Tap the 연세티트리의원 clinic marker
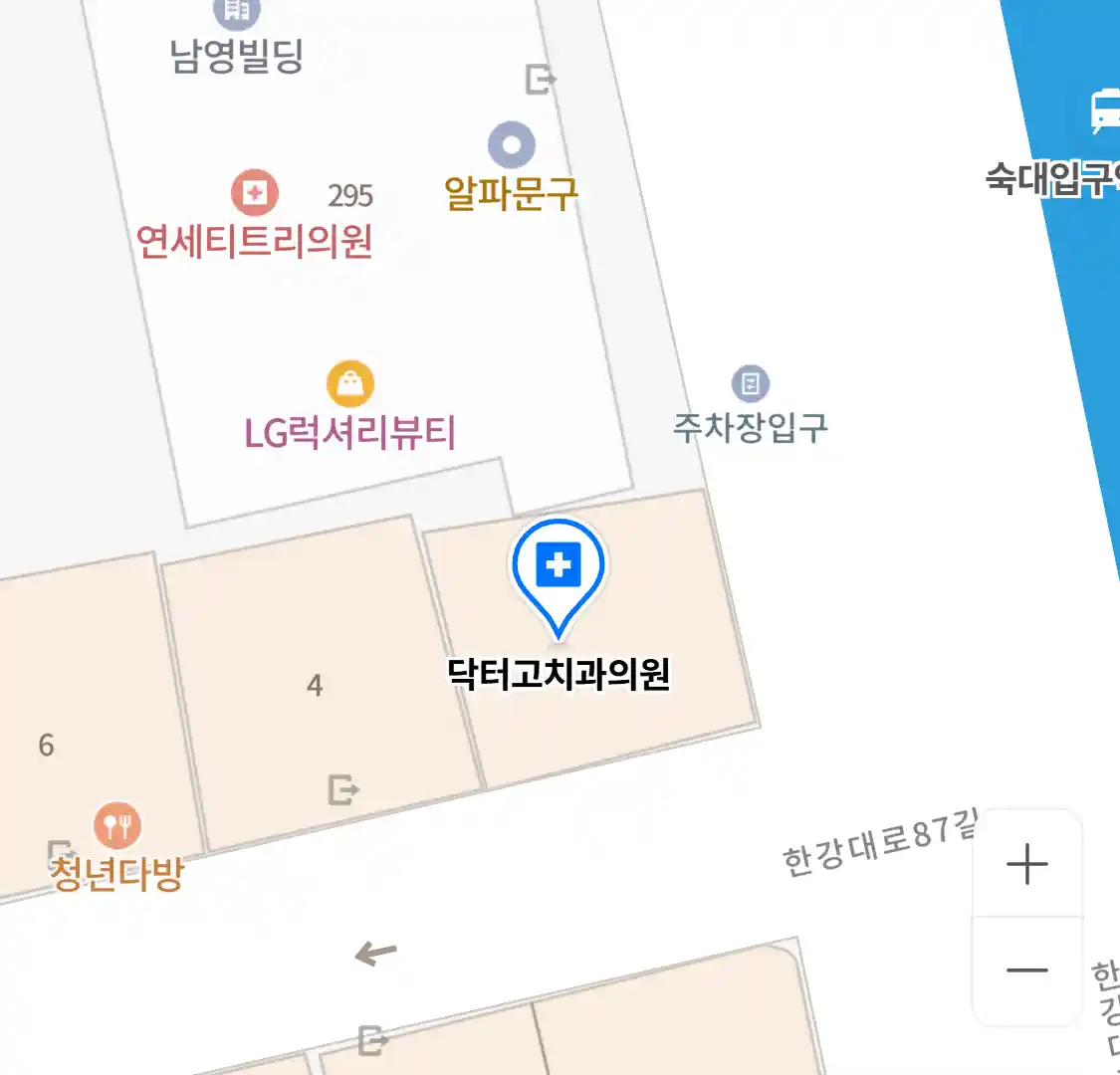 (255, 193)
